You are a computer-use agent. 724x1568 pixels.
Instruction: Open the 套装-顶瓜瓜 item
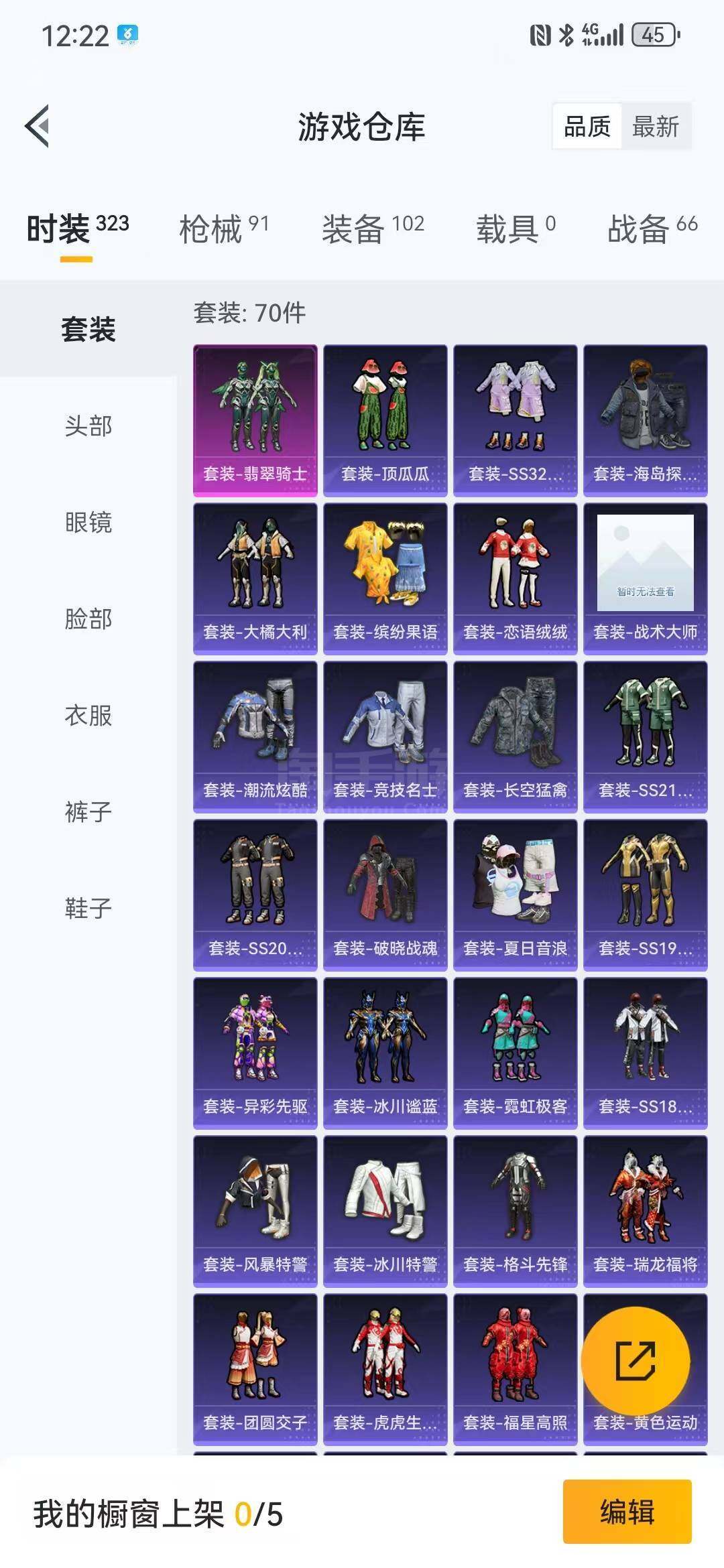point(385,421)
